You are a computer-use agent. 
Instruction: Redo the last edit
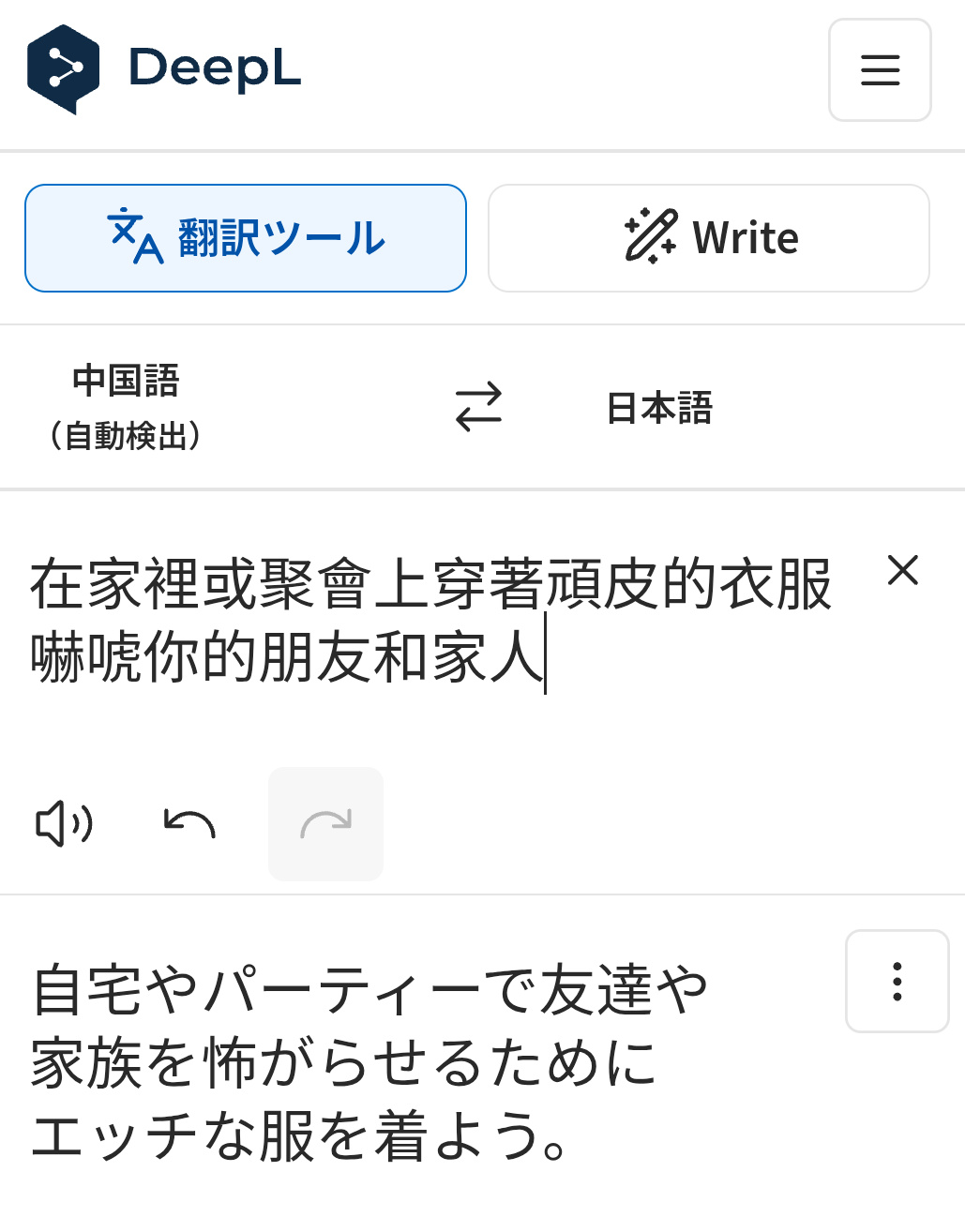tap(325, 824)
